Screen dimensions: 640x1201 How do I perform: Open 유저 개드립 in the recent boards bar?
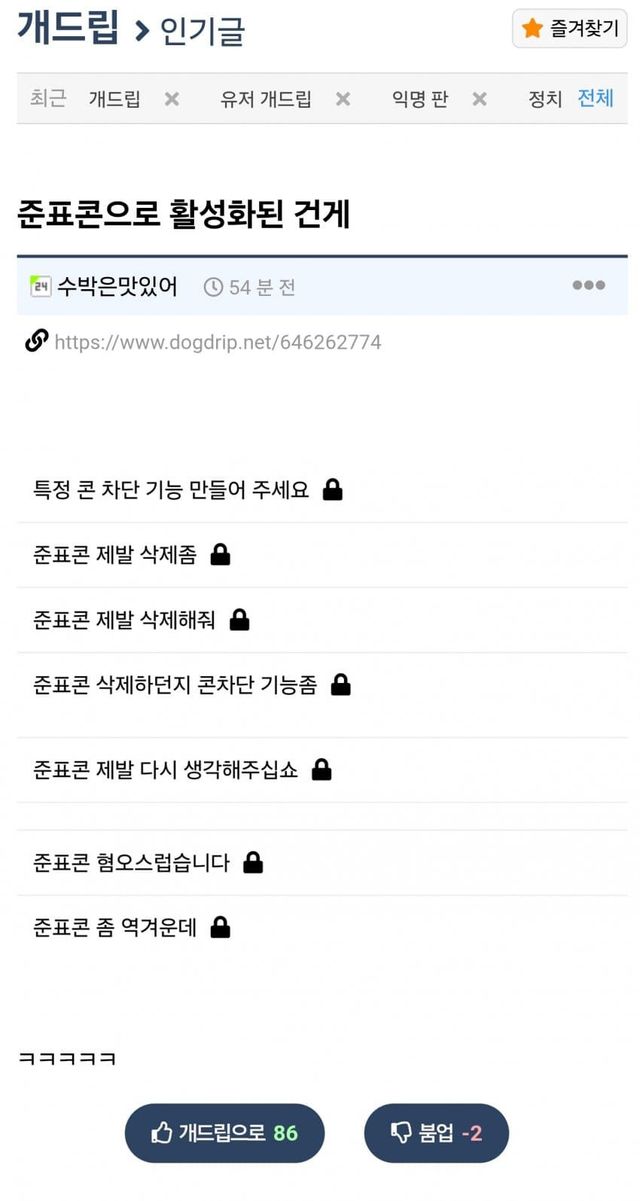266,99
